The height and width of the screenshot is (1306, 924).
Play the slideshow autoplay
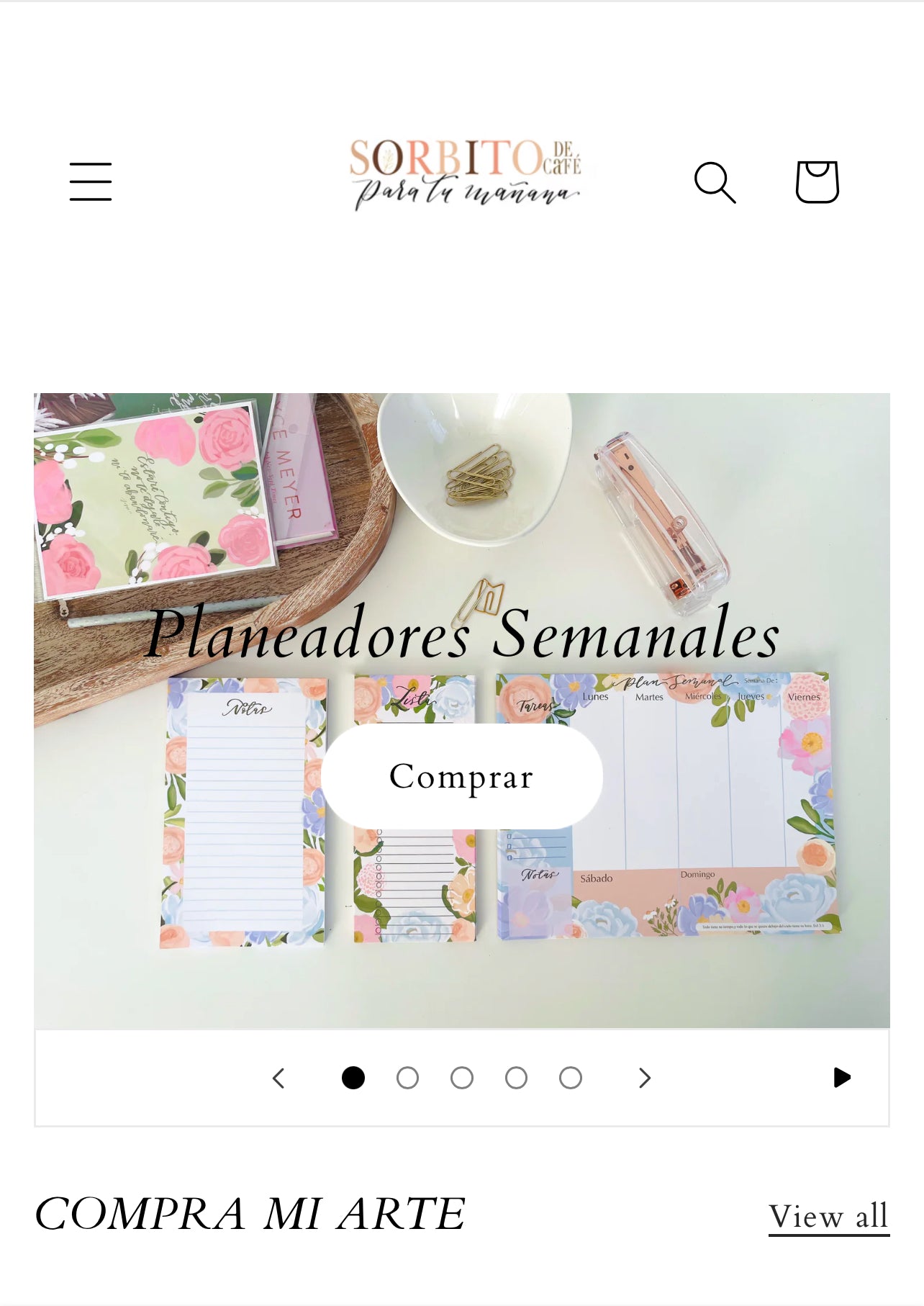click(841, 1078)
